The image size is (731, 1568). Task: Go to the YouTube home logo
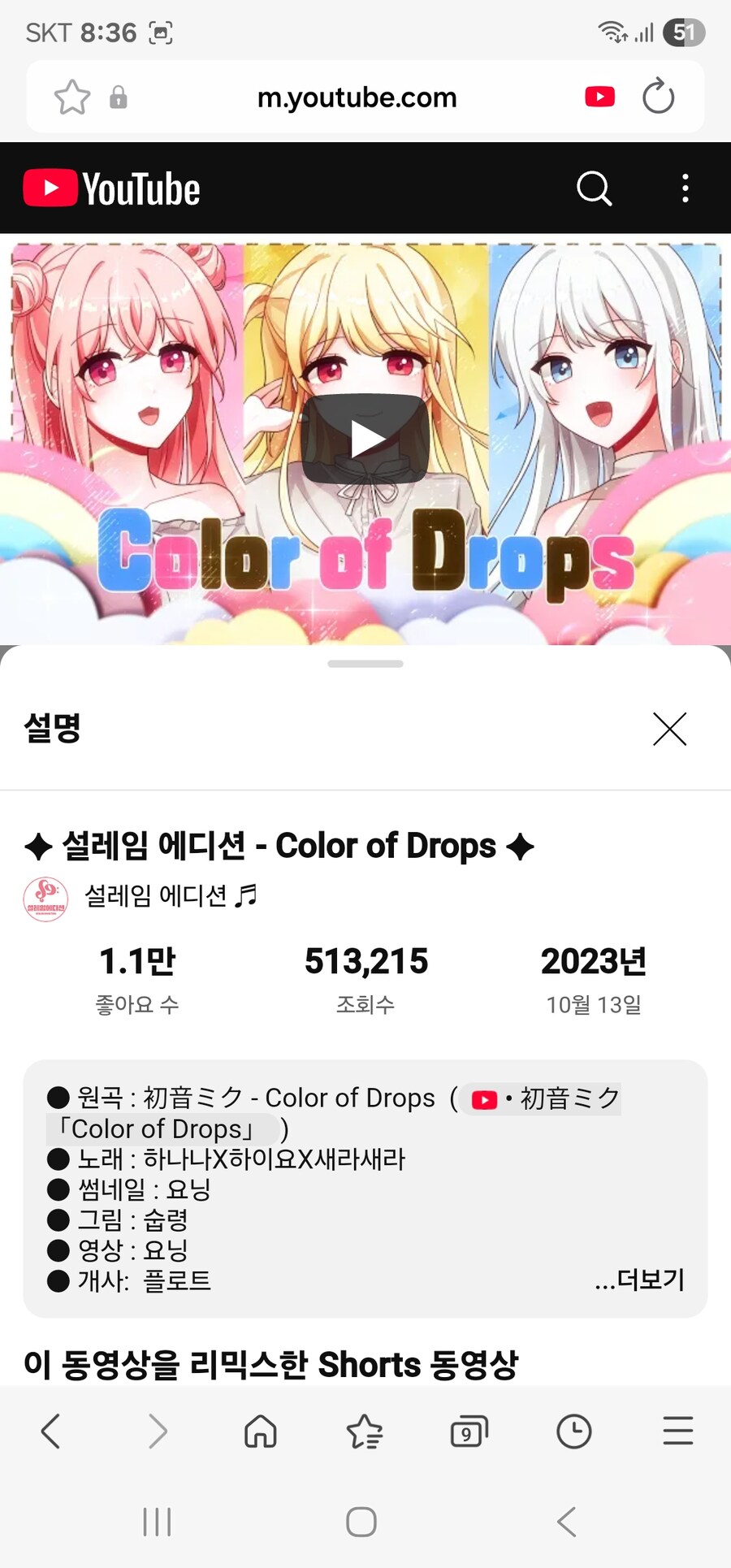[112, 188]
